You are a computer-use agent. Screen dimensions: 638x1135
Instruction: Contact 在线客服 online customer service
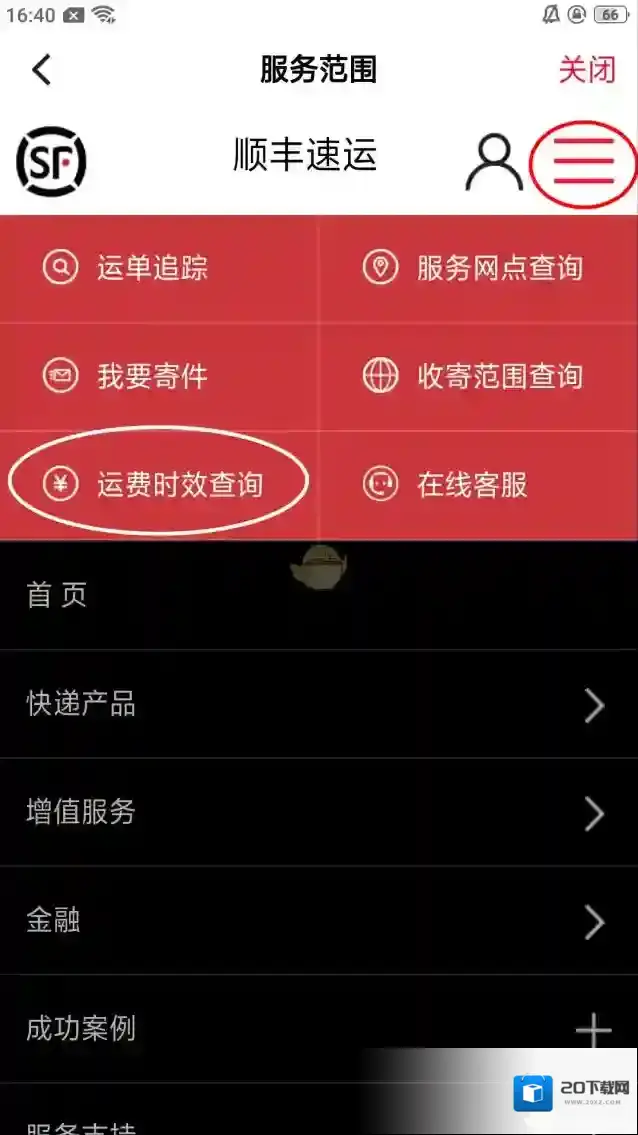click(471, 485)
